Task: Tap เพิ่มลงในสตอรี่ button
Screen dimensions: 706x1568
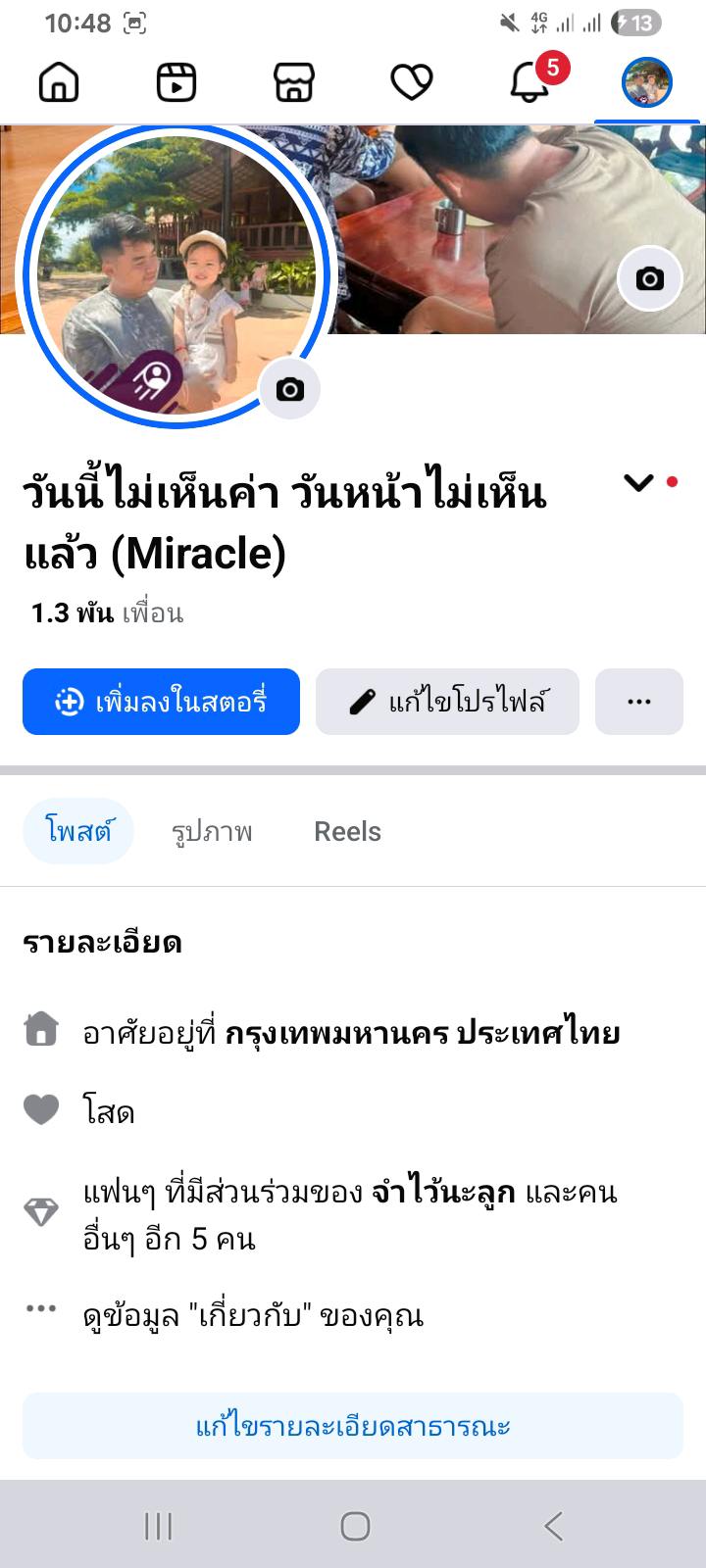Action: (161, 702)
